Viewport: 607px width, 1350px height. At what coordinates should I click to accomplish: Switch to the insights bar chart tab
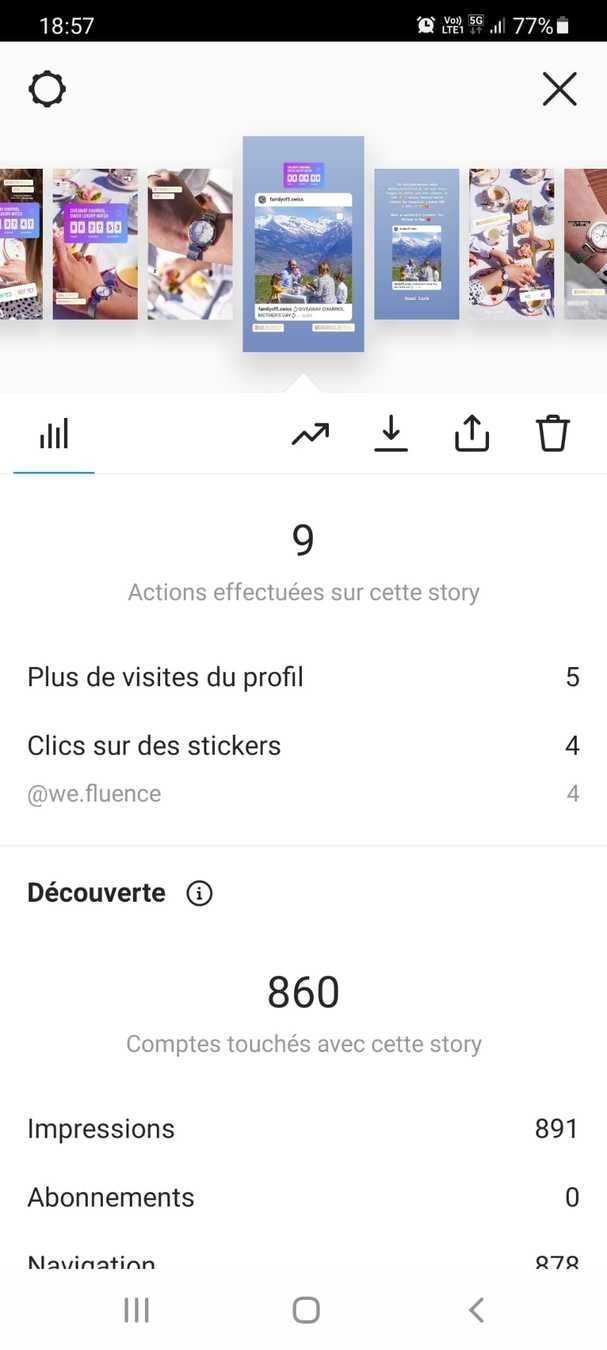point(54,434)
